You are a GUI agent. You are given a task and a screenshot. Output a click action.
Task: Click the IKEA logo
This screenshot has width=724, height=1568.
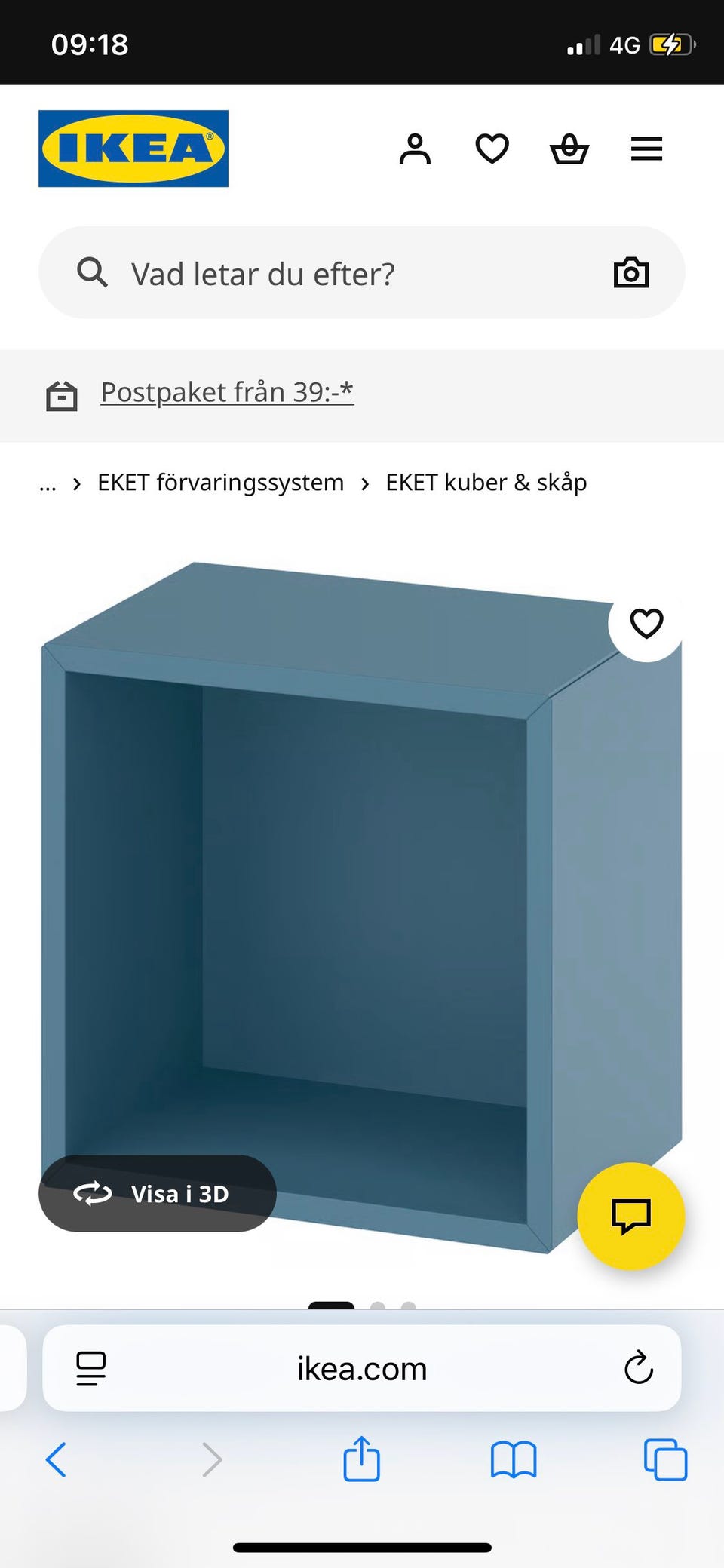[133, 147]
